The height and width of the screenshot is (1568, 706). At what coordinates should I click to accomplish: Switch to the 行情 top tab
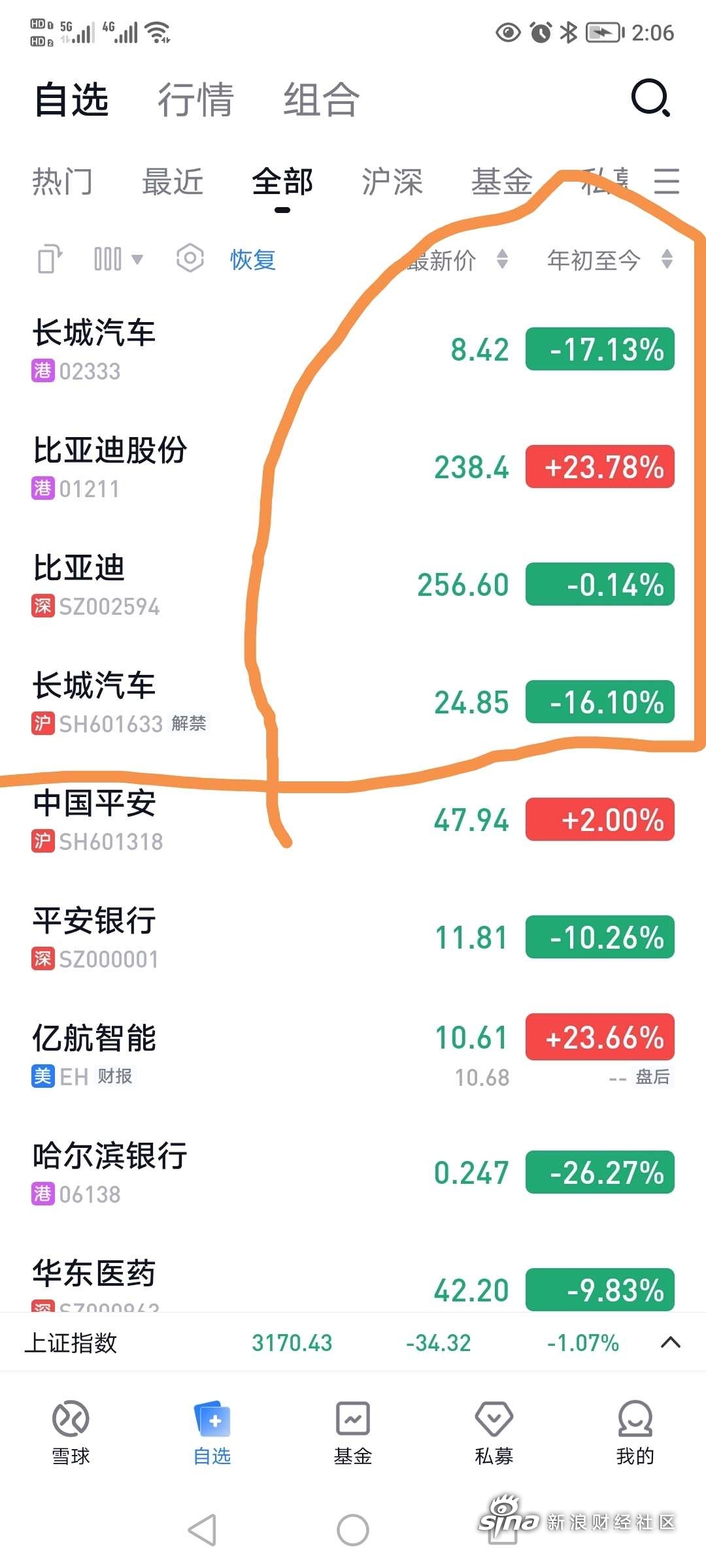195,100
